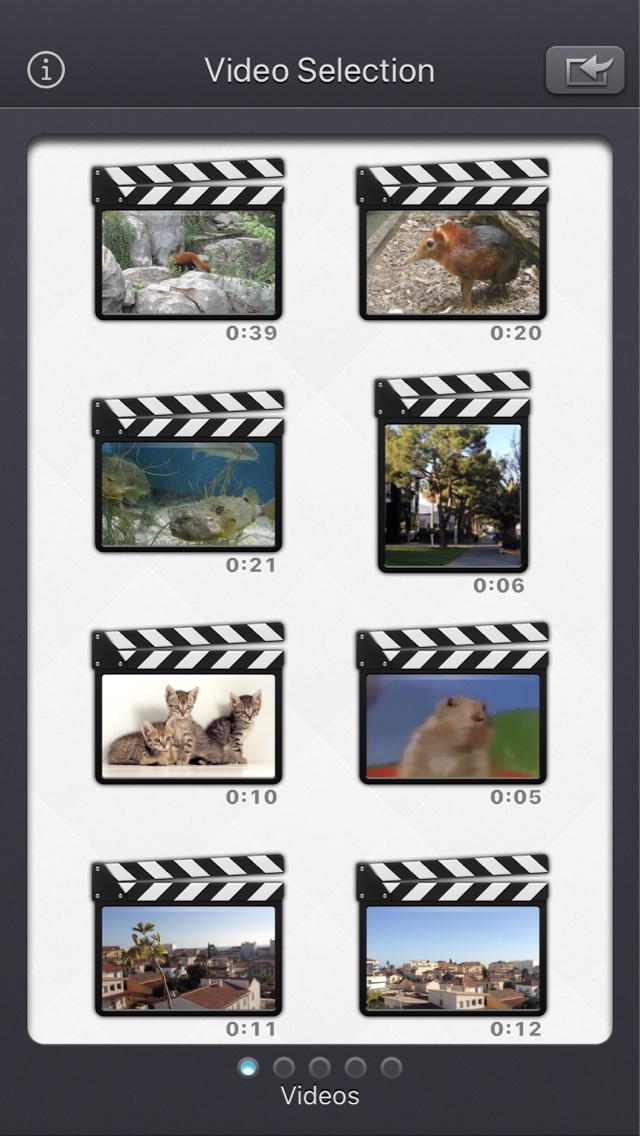Open the info button
Viewport: 640px width, 1136px height.
coord(46,70)
